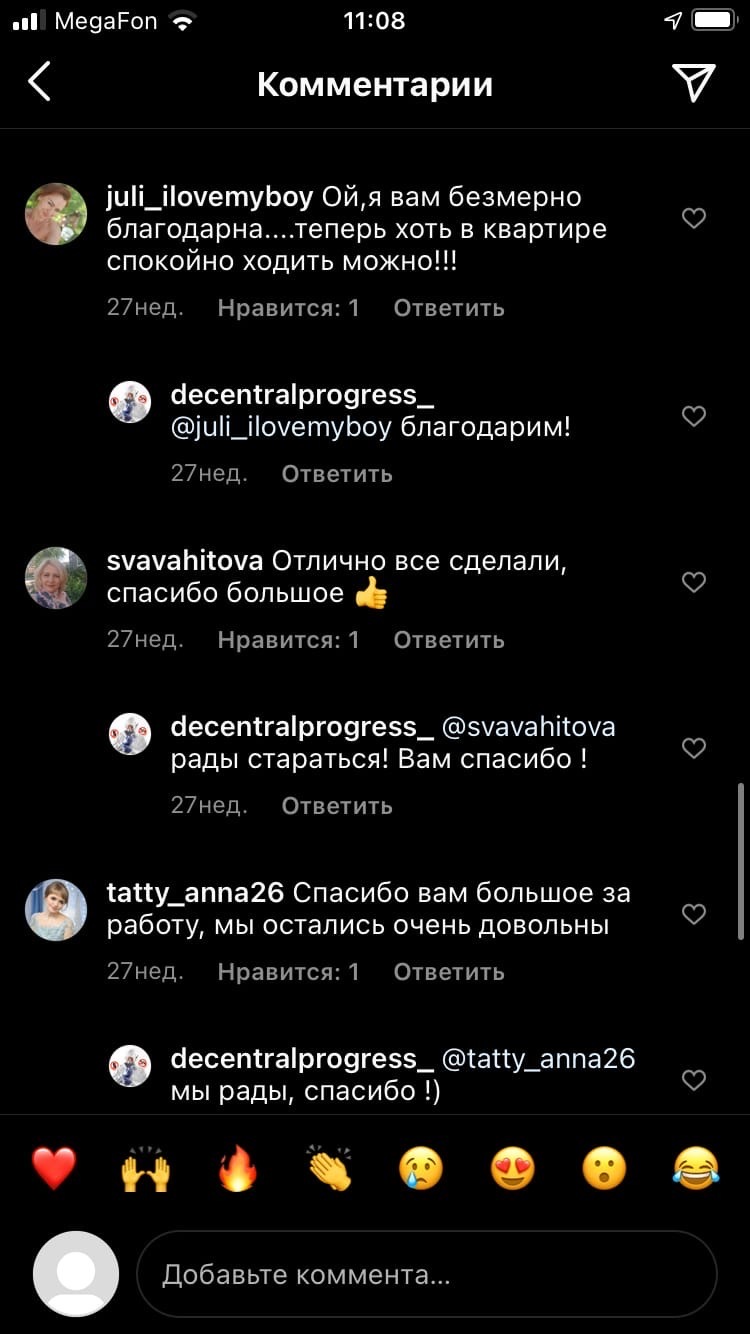
Task: Insert the red heart emoji
Action: (x=54, y=1167)
